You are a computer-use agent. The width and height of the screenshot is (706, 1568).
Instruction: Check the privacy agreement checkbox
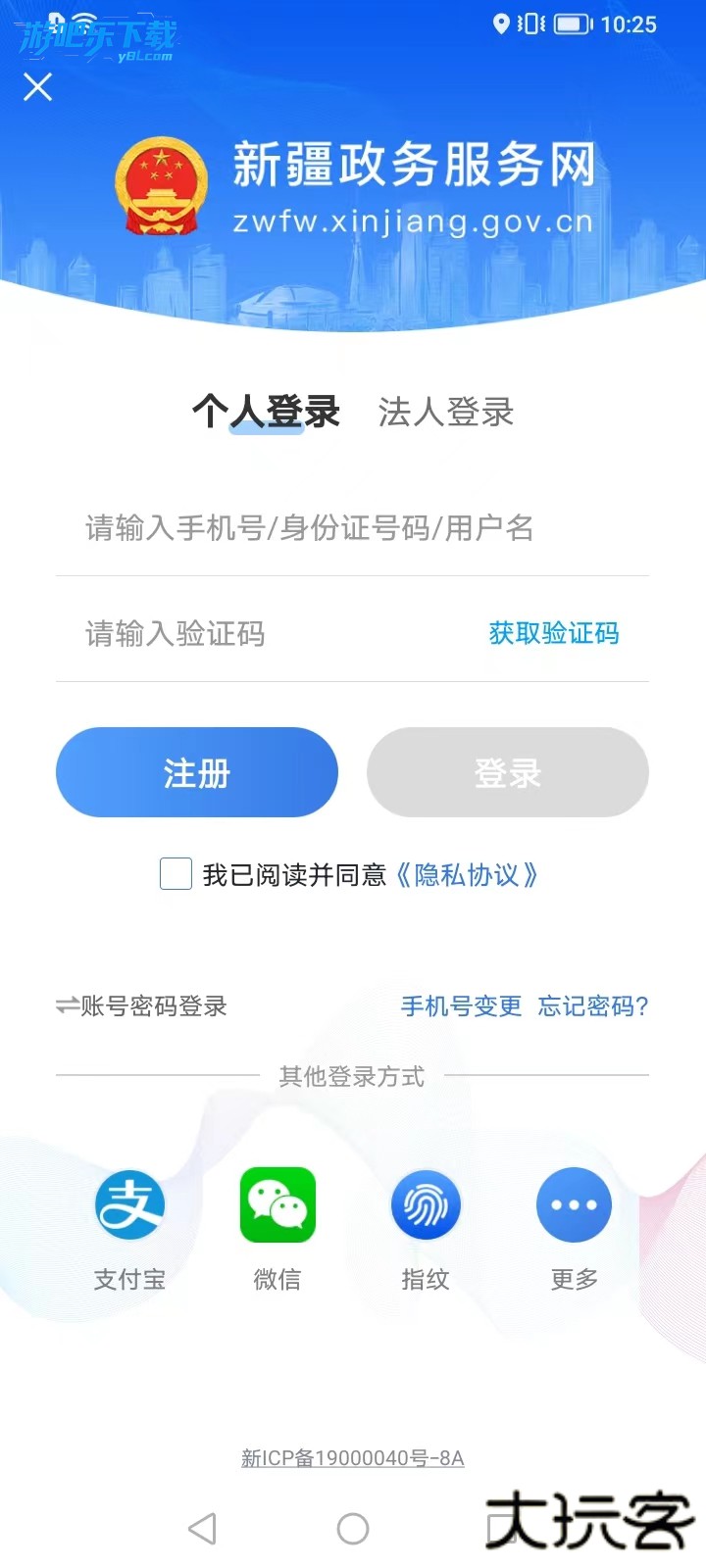(x=175, y=873)
